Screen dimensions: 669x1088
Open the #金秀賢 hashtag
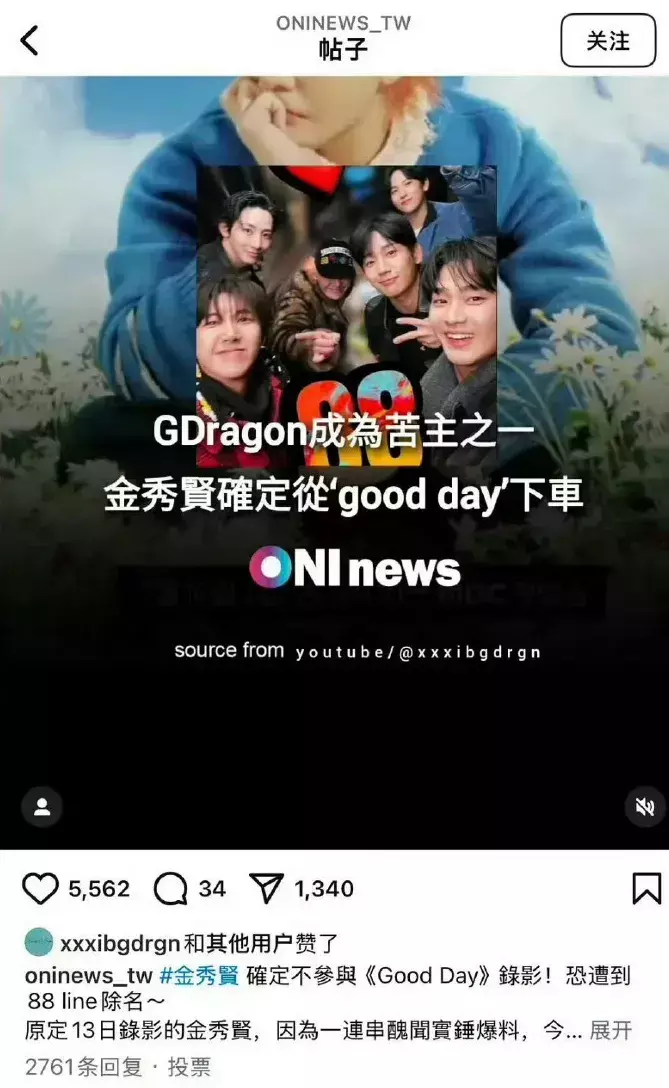point(199,975)
